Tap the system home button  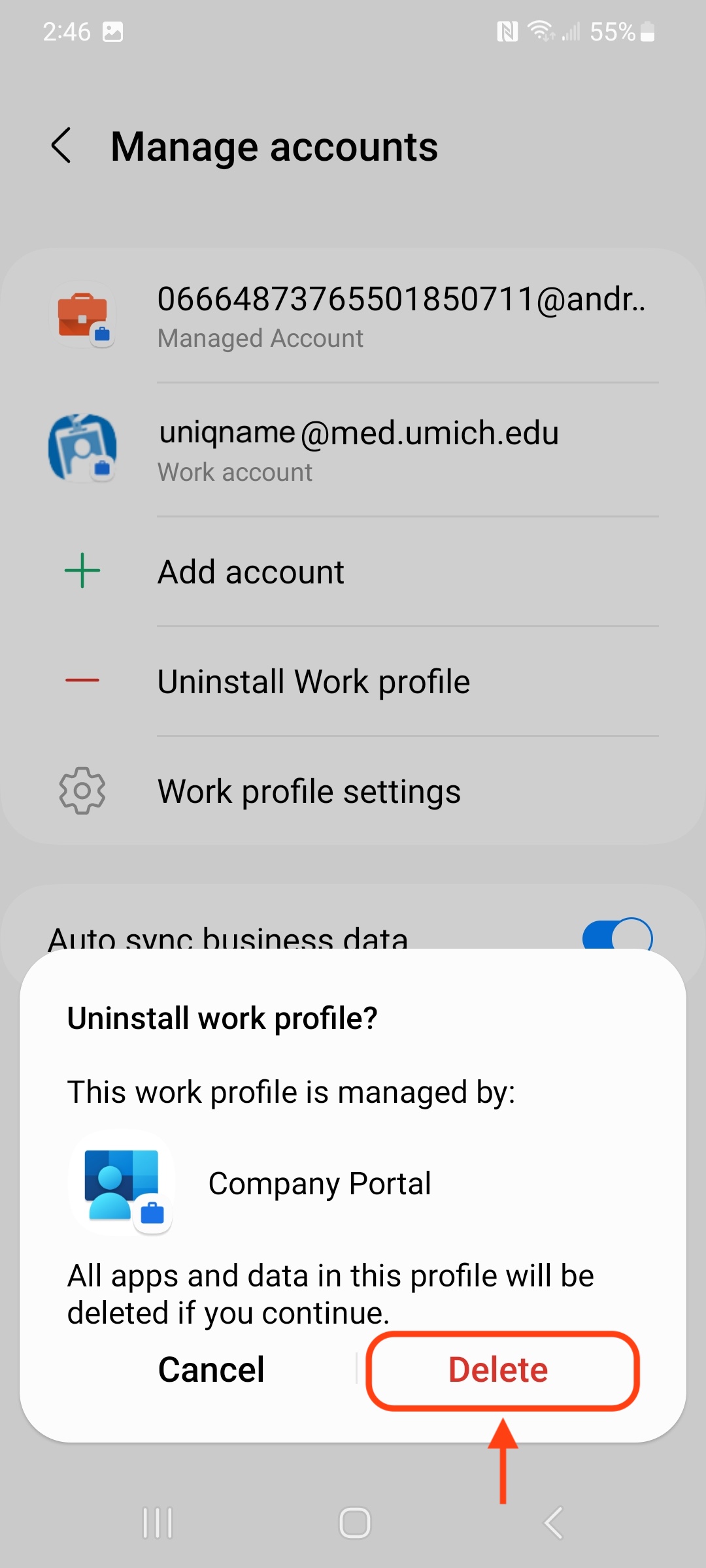[x=354, y=1523]
